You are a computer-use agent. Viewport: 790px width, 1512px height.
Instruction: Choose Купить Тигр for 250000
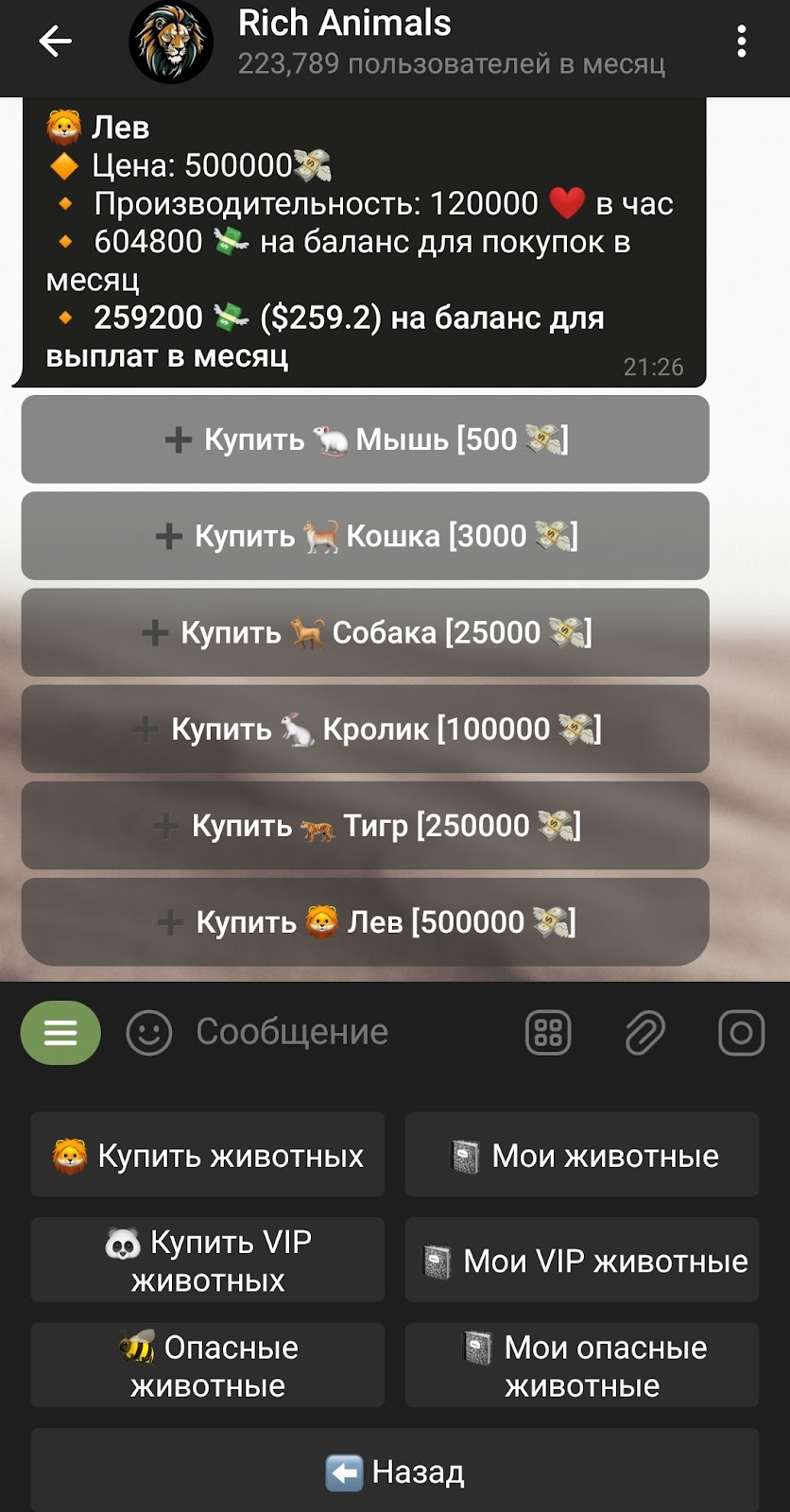pyautogui.click(x=365, y=825)
